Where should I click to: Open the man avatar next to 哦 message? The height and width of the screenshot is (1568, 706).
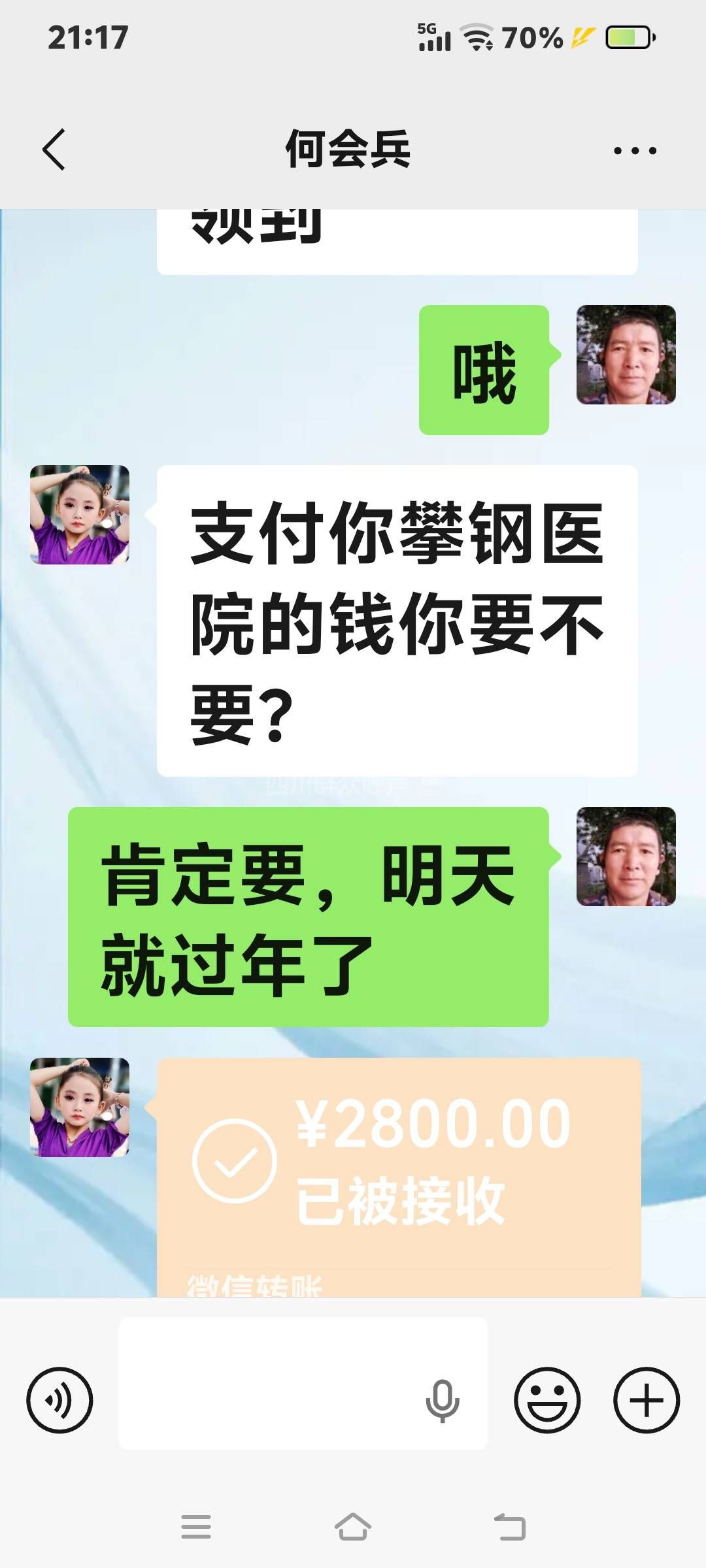tap(626, 355)
